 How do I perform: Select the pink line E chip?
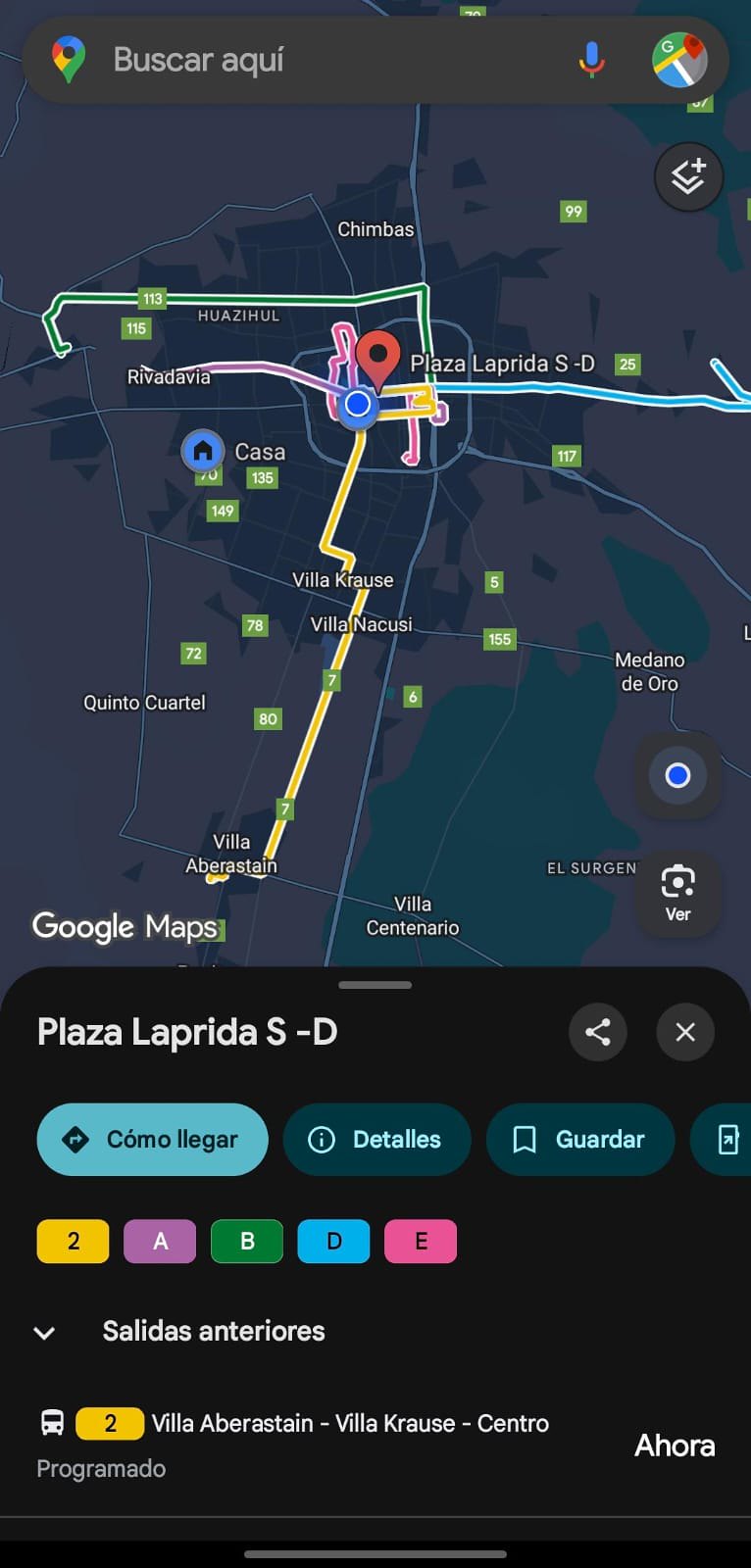[x=421, y=1242]
